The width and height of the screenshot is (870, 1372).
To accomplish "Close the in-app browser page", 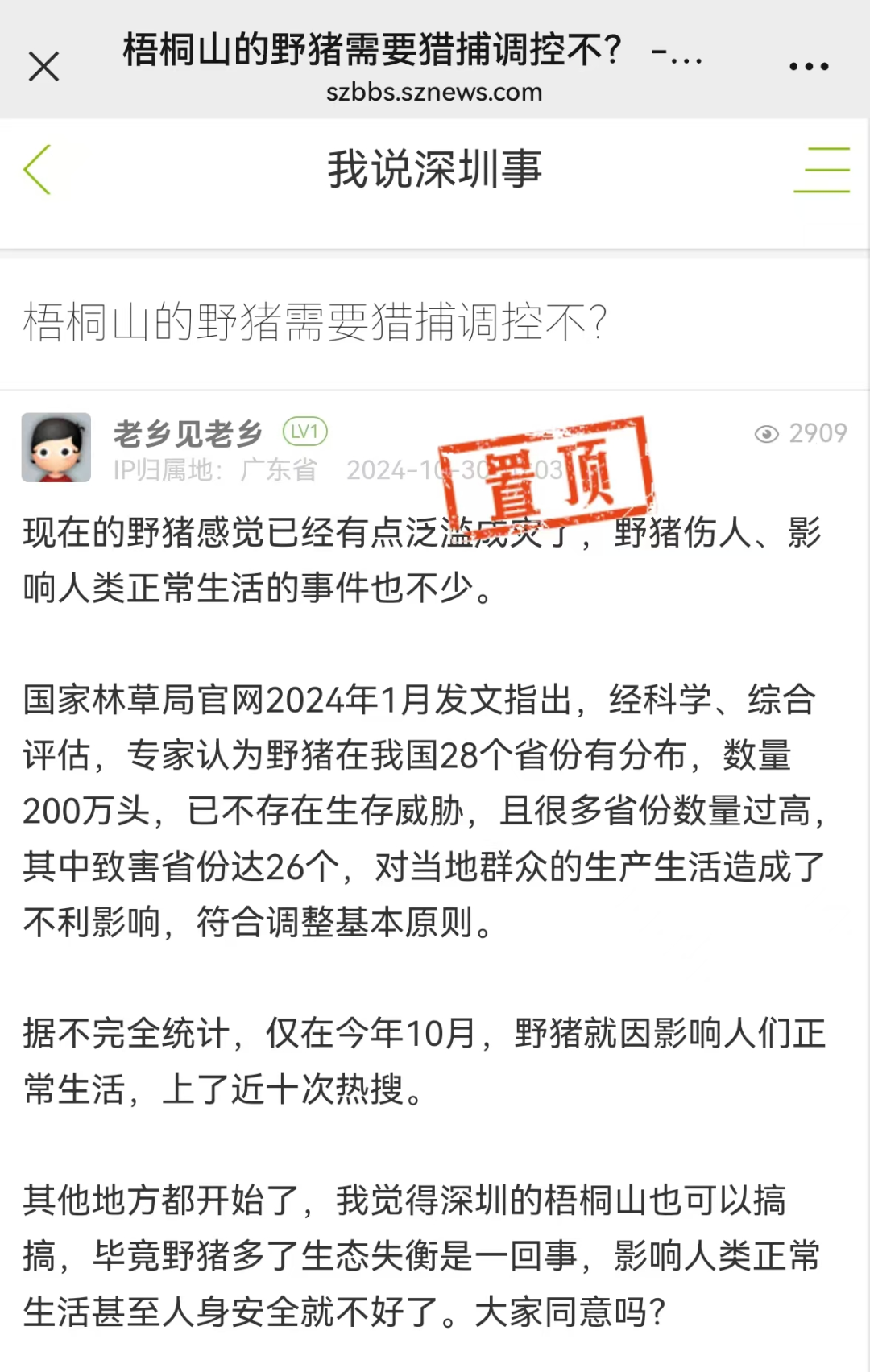I will [44, 67].
